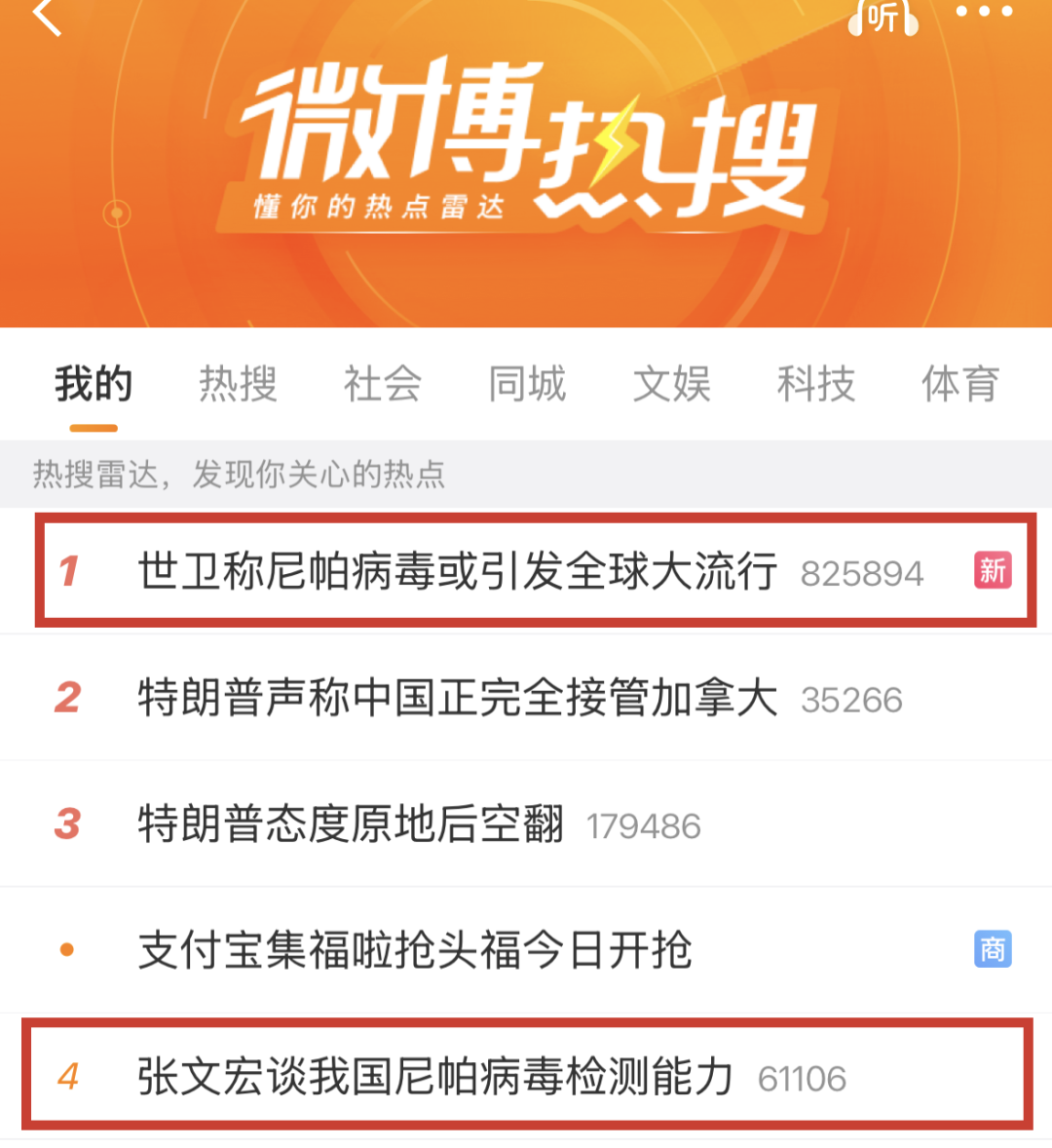Switch to the 热搜 tab
The height and width of the screenshot is (1148, 1052).
238,384
